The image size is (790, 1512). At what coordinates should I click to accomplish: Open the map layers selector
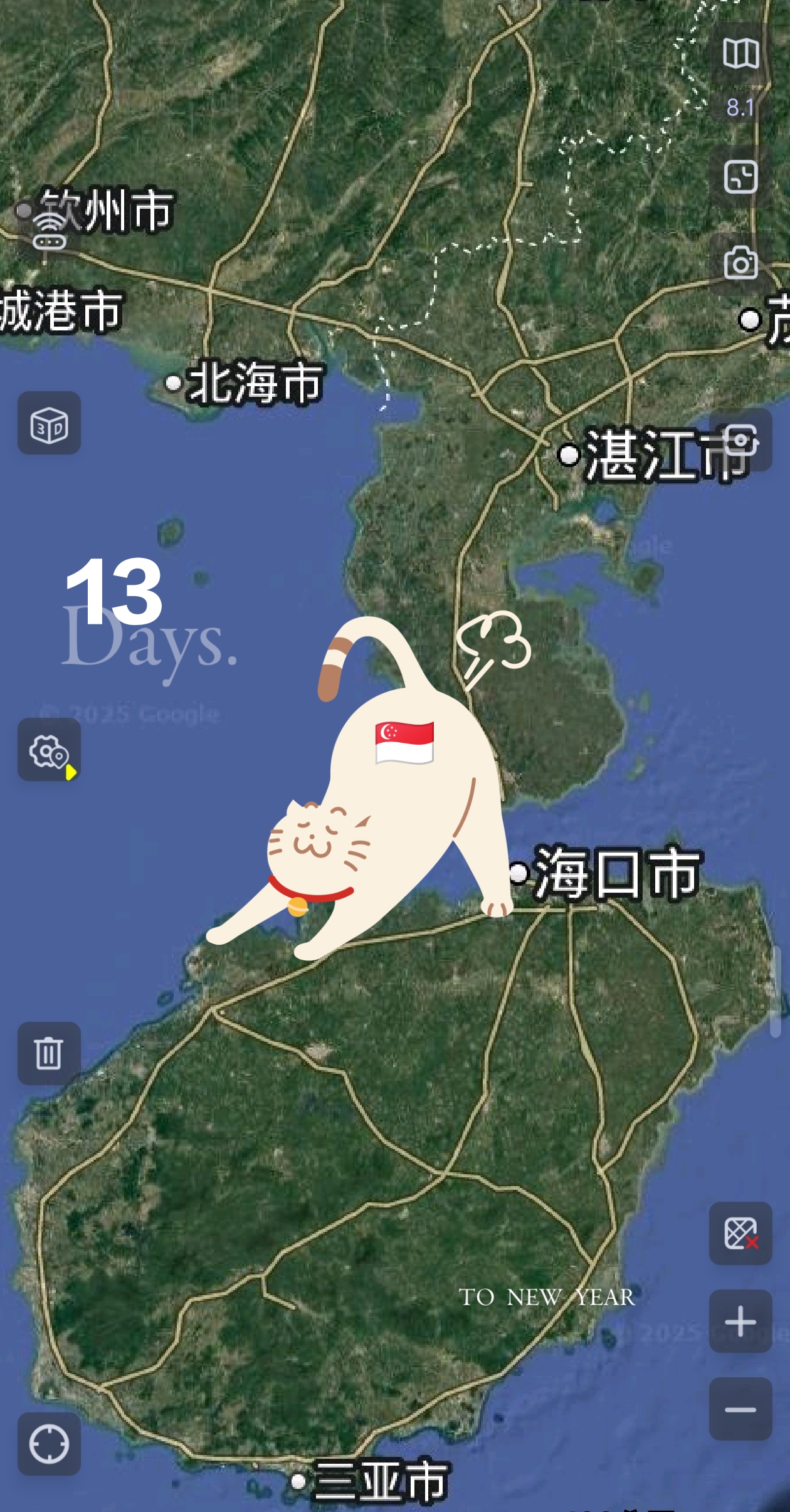click(x=741, y=54)
